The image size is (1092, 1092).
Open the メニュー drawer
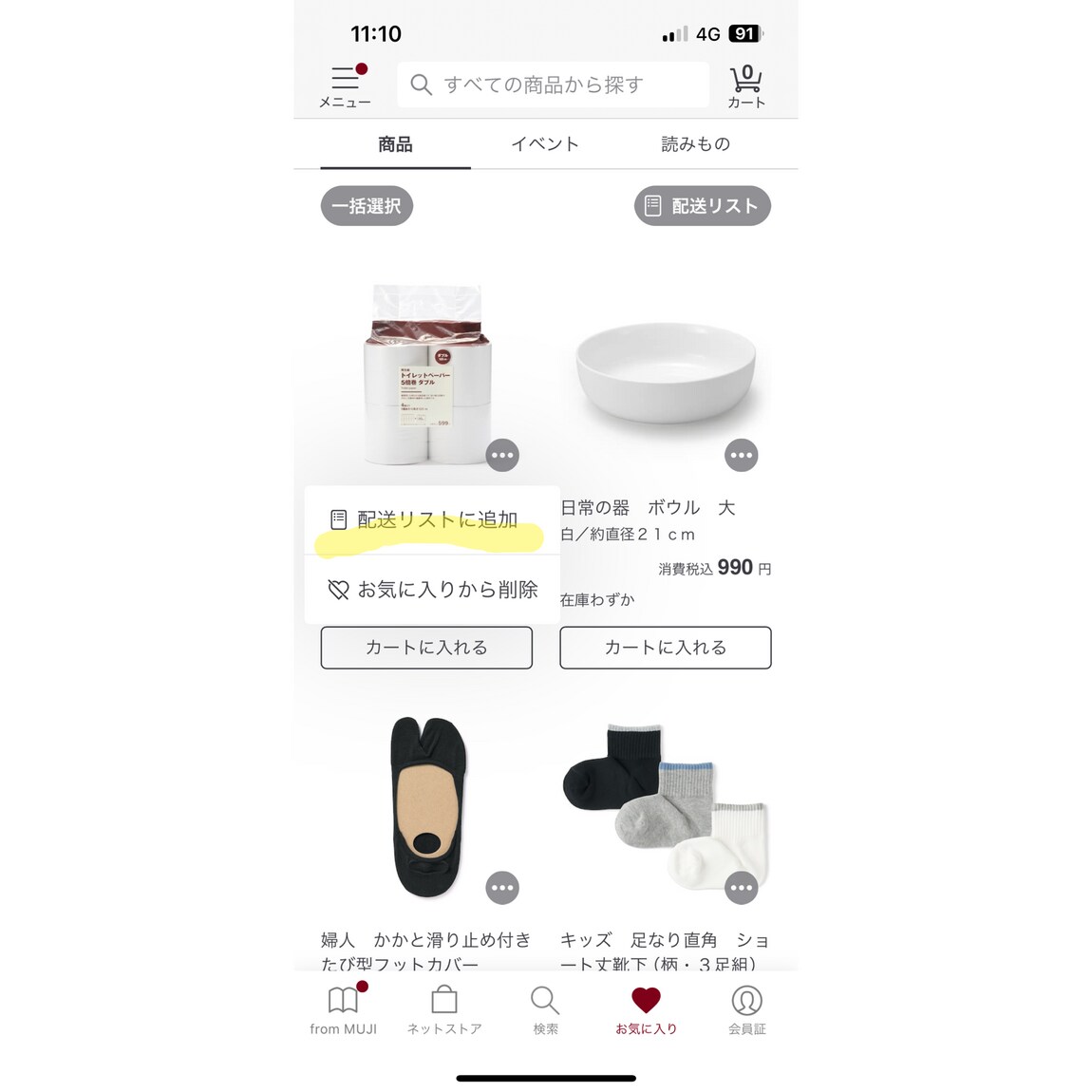(x=345, y=85)
